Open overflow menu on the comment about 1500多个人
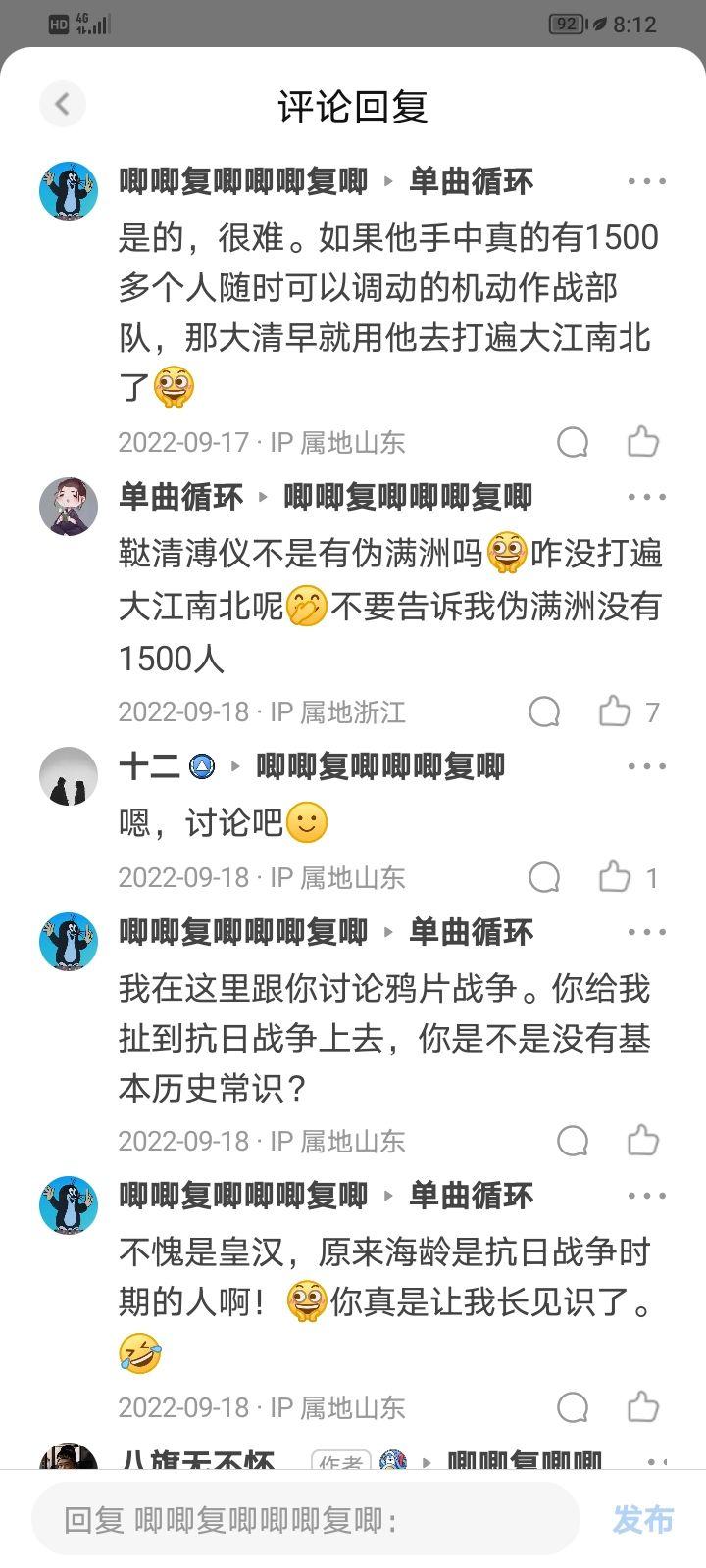This screenshot has width=706, height=1568. pos(647,181)
